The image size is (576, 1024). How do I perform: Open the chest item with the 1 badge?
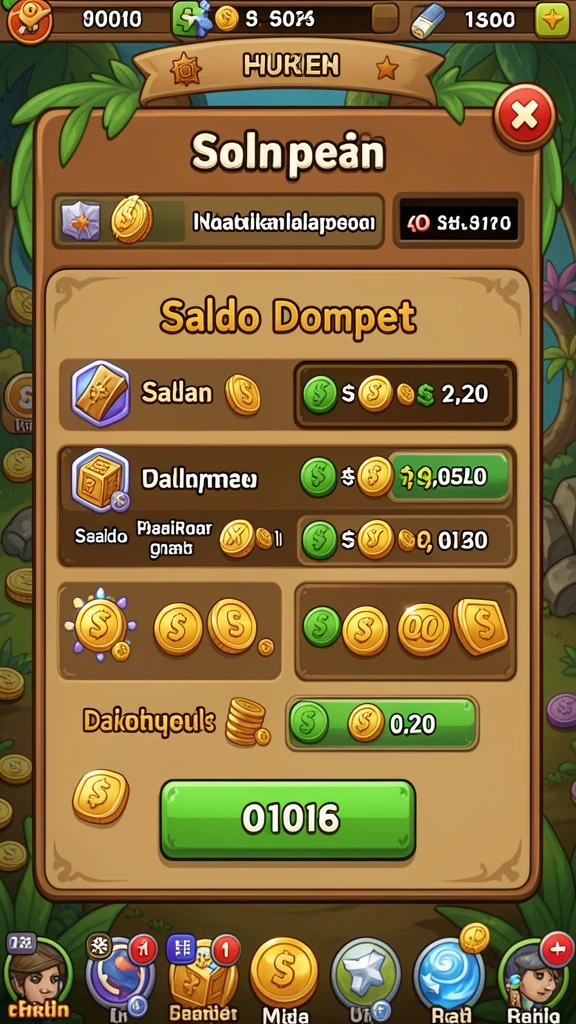pyautogui.click(x=202, y=977)
